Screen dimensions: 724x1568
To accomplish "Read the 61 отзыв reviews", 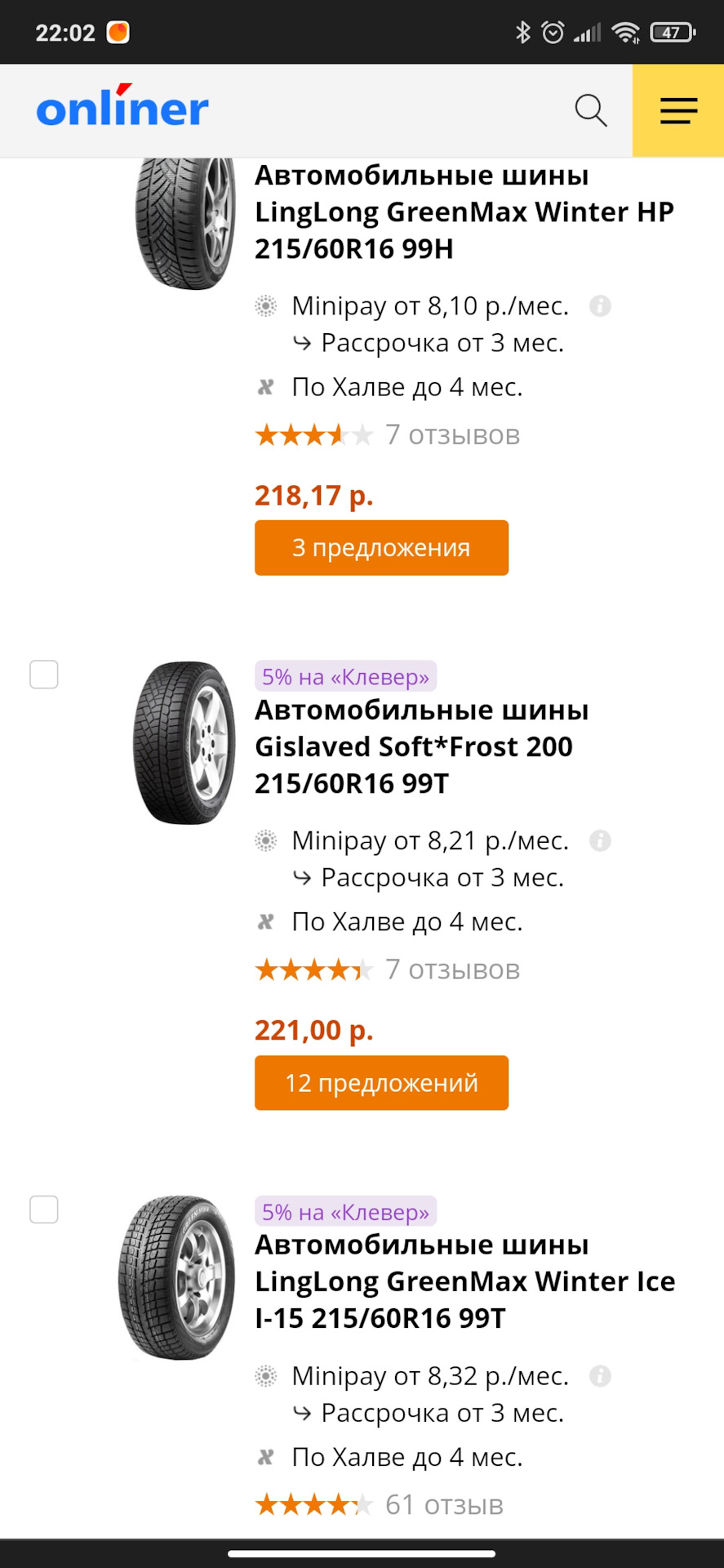I will pyautogui.click(x=444, y=1504).
